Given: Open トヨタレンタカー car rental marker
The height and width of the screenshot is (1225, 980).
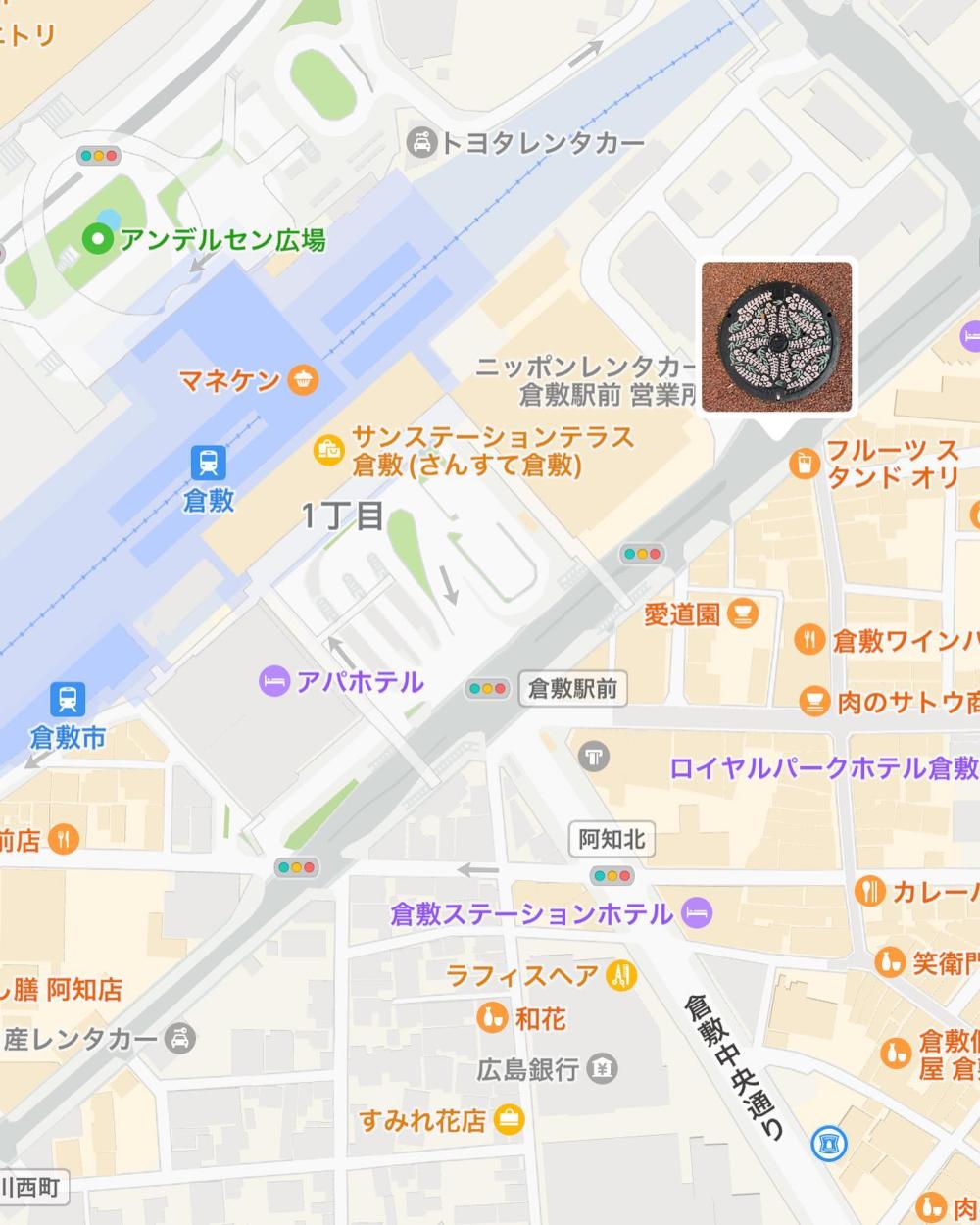Looking at the screenshot, I should tap(421, 143).
